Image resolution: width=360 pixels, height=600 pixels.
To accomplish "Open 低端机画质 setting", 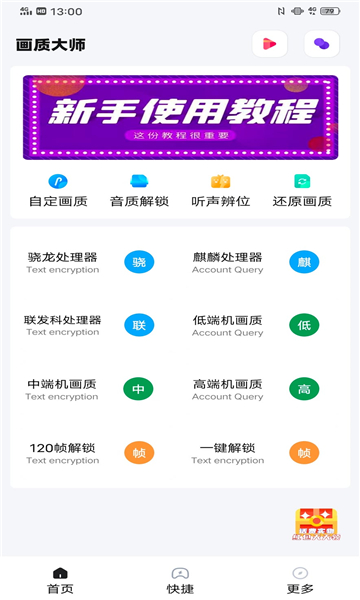I will point(255,326).
